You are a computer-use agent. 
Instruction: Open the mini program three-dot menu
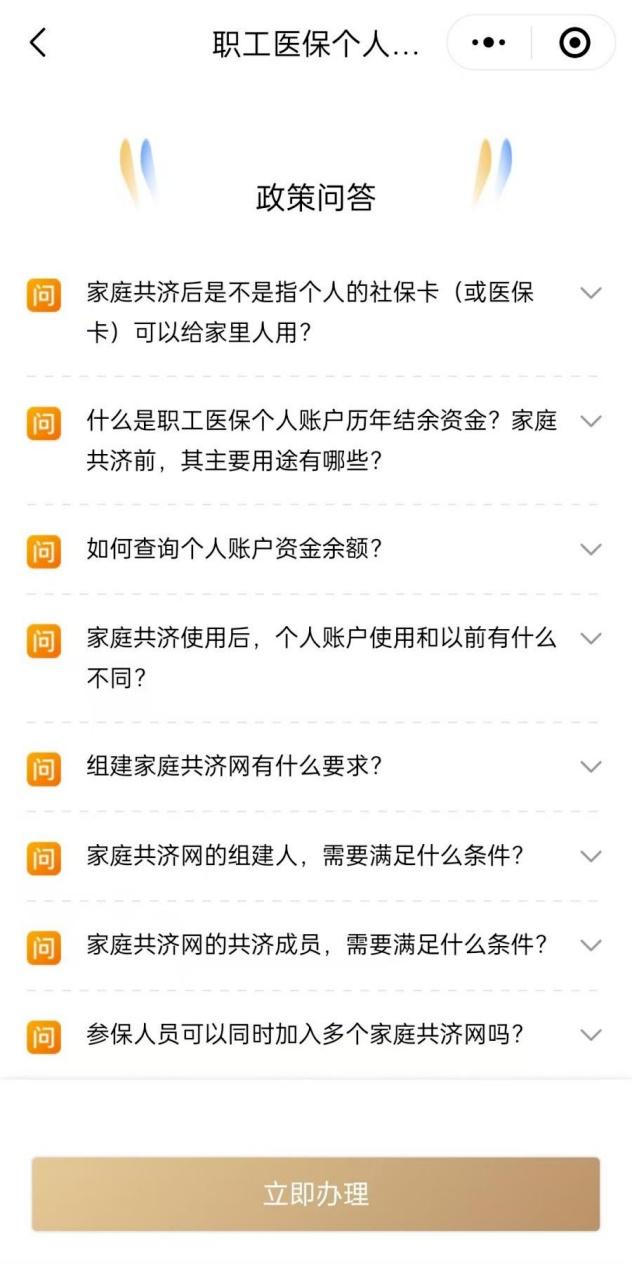pyautogui.click(x=489, y=43)
